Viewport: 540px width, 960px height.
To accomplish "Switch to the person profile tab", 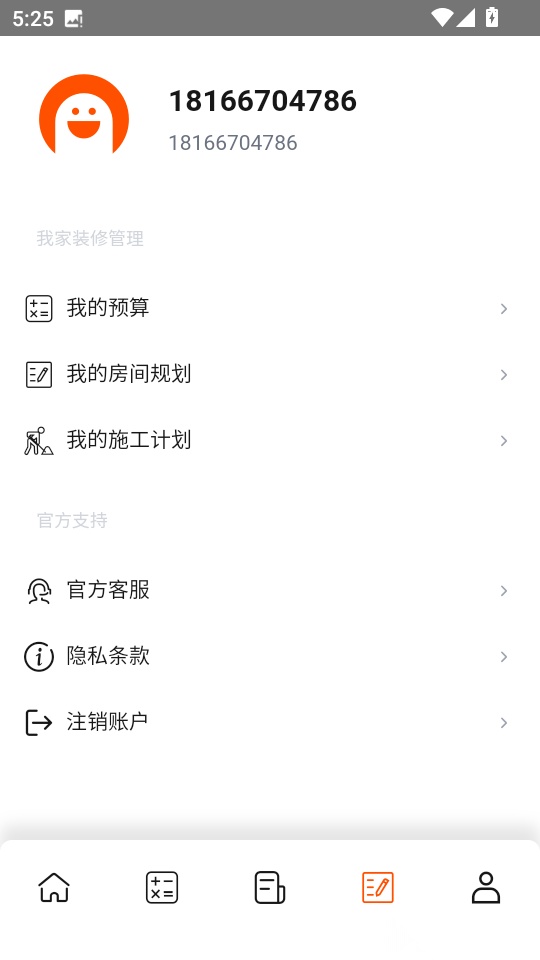I will pyautogui.click(x=486, y=887).
